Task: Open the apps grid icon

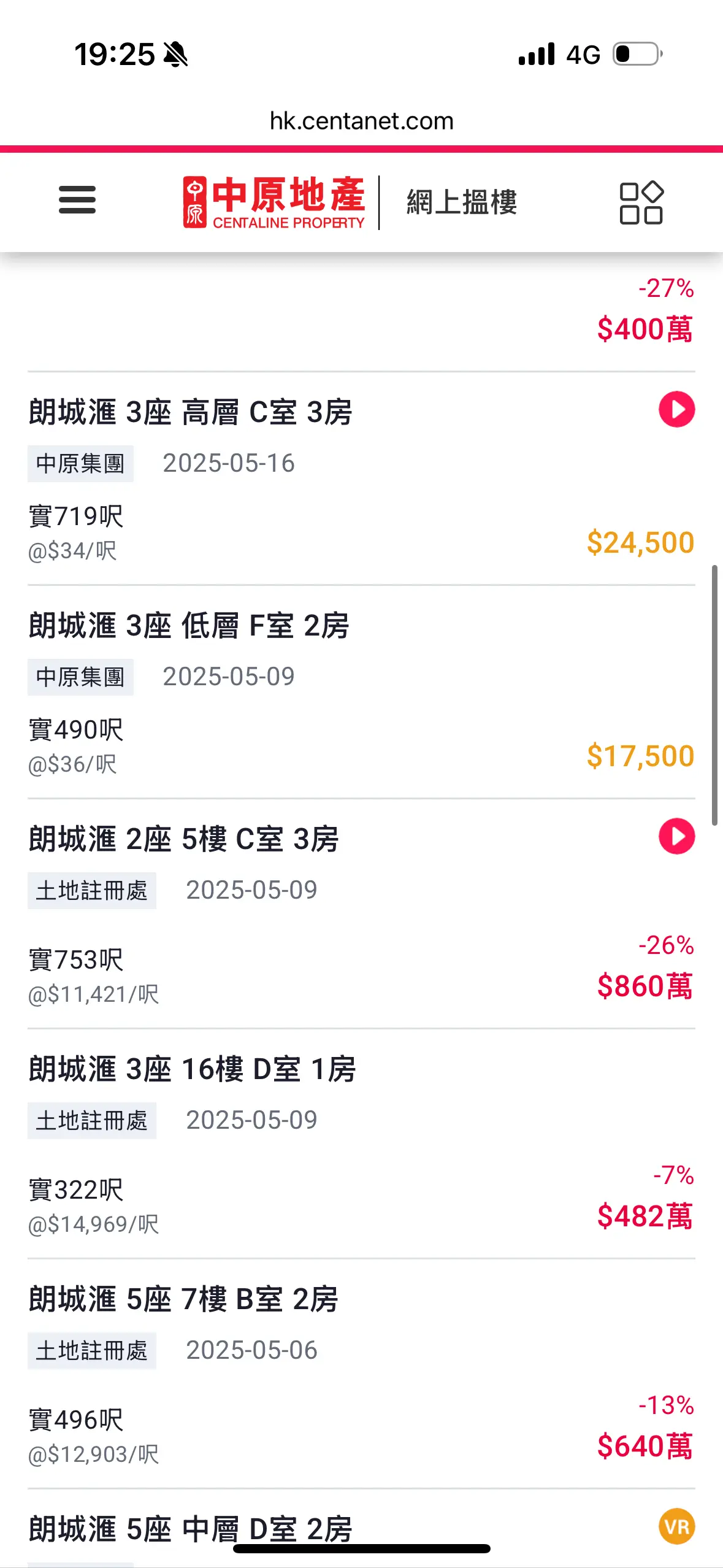Action: 641,202
